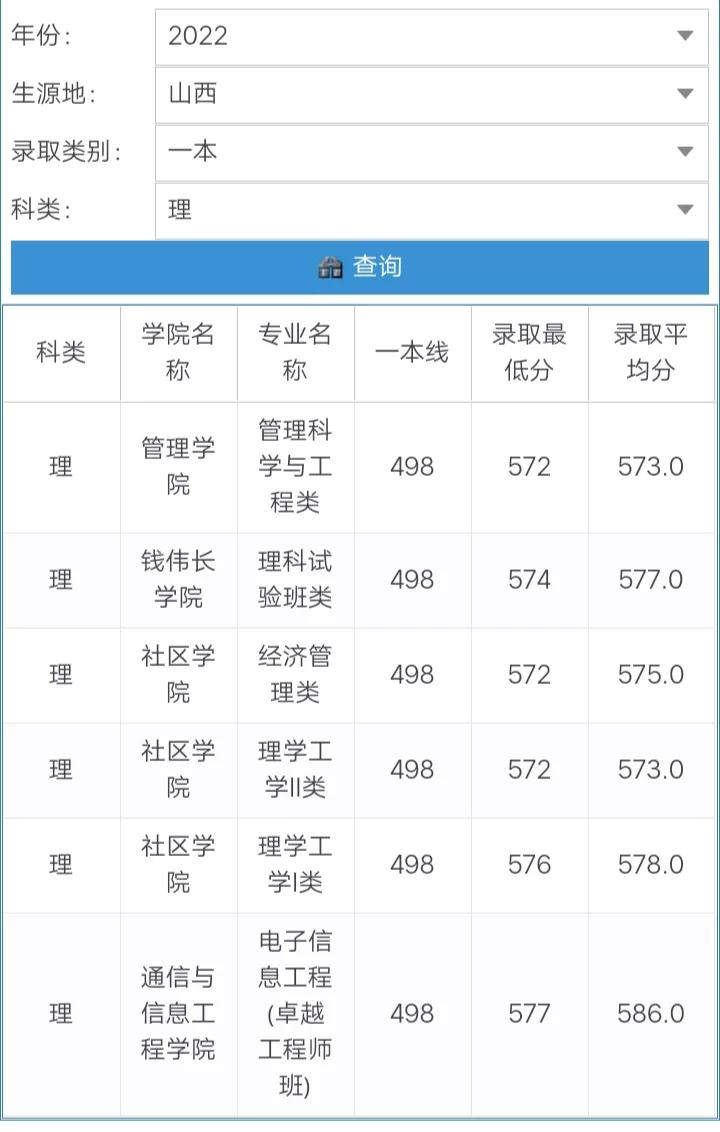Expand the 录取类别 admission type selector
The width and height of the screenshot is (720, 1132).
click(x=430, y=152)
